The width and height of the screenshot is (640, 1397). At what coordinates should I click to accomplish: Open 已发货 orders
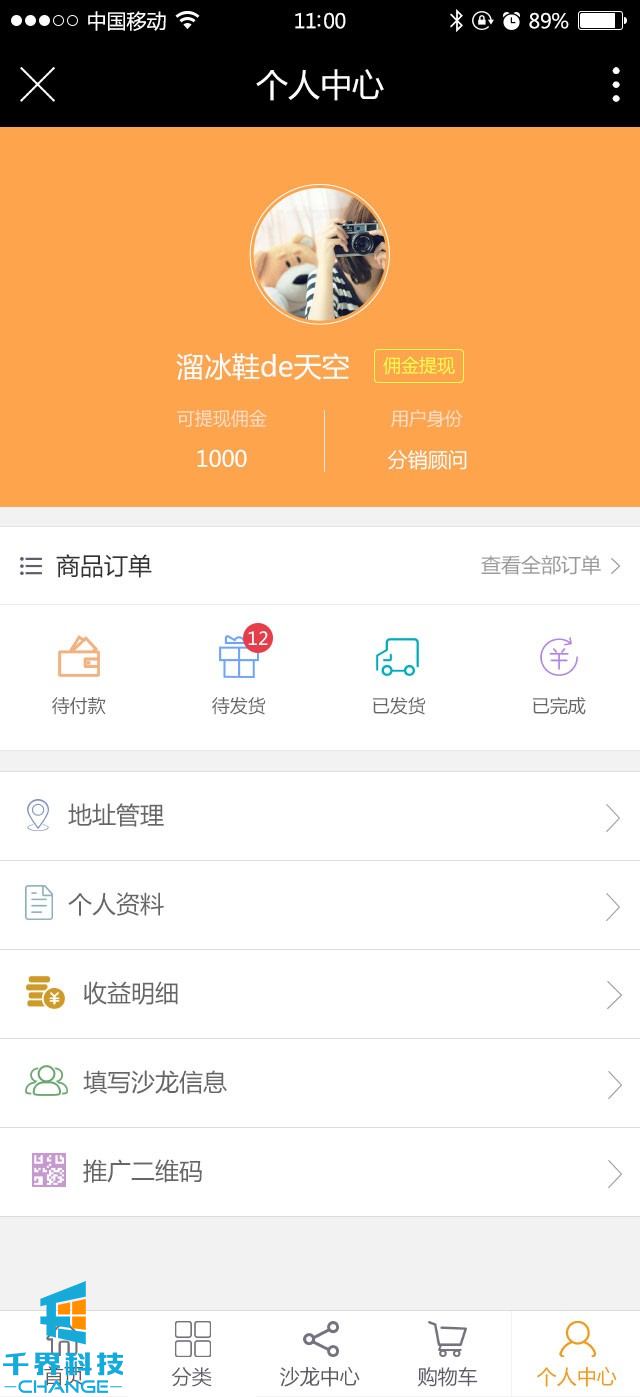(x=398, y=675)
